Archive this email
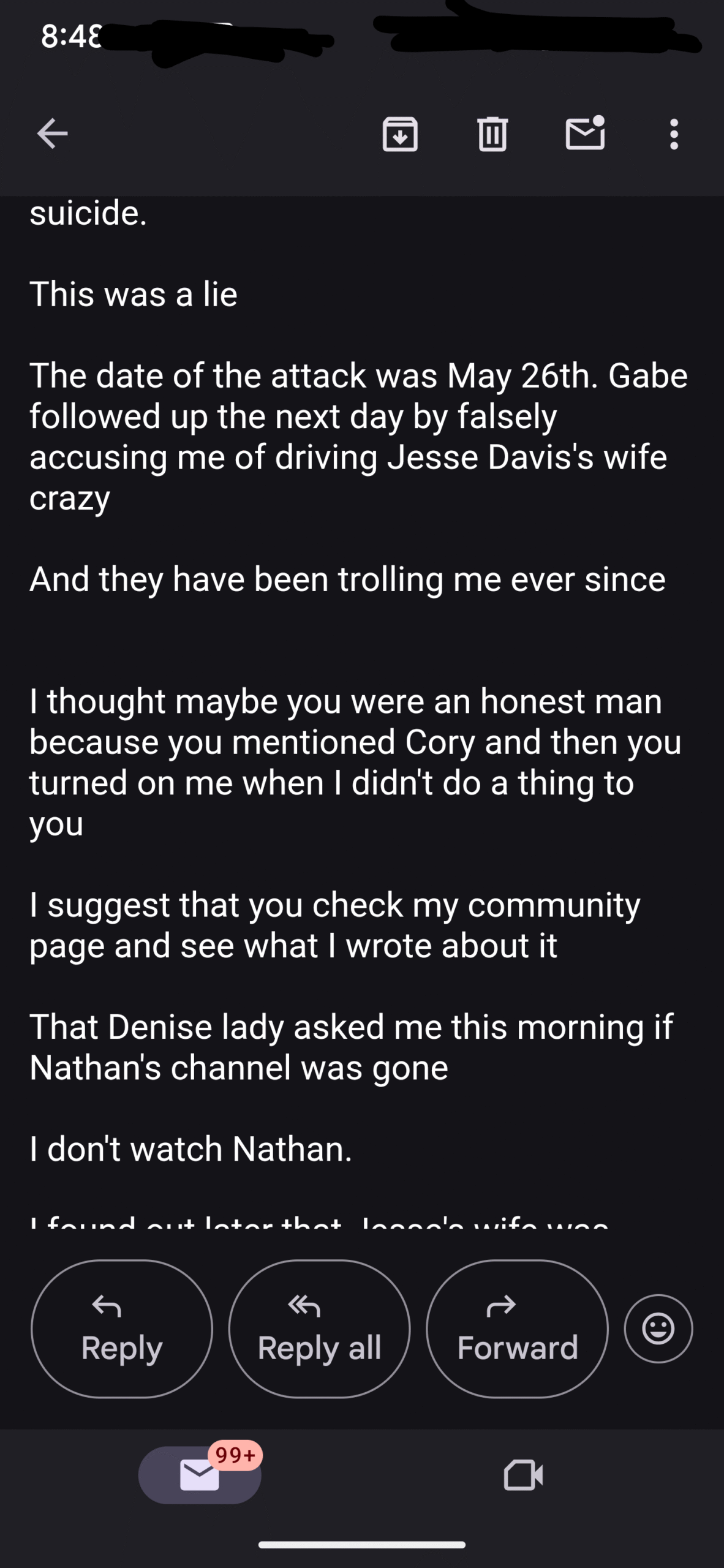 [400, 134]
